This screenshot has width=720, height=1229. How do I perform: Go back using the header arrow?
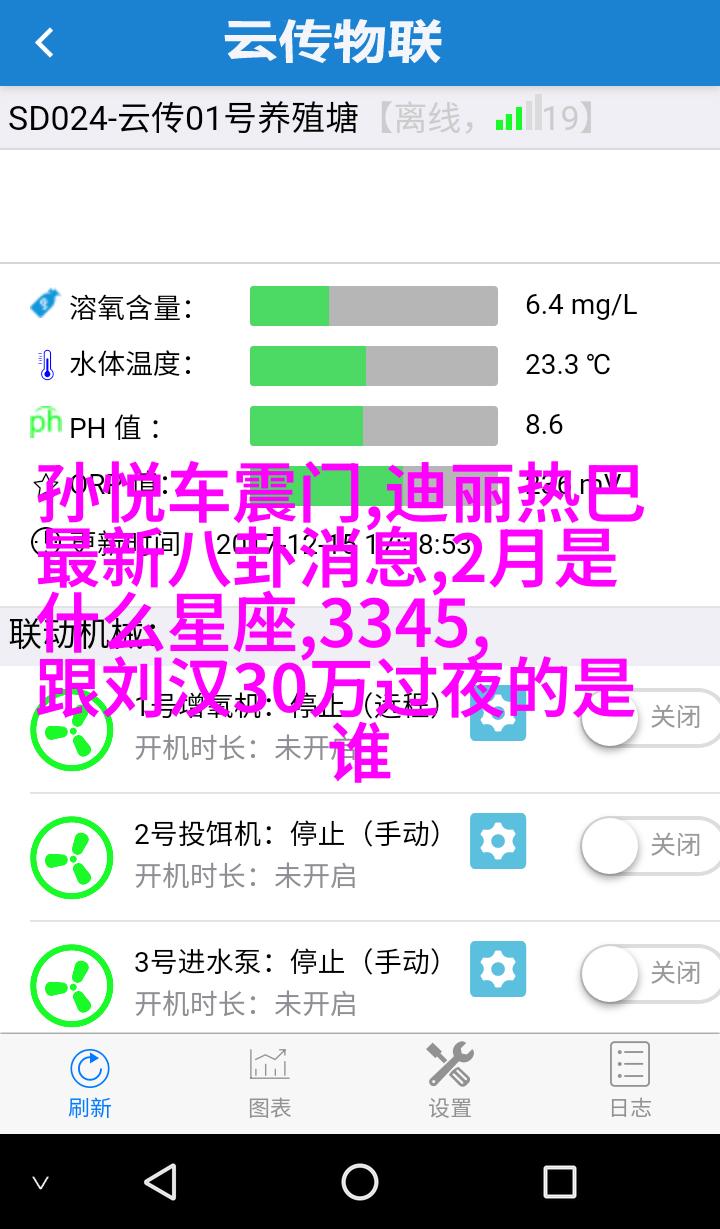(44, 43)
